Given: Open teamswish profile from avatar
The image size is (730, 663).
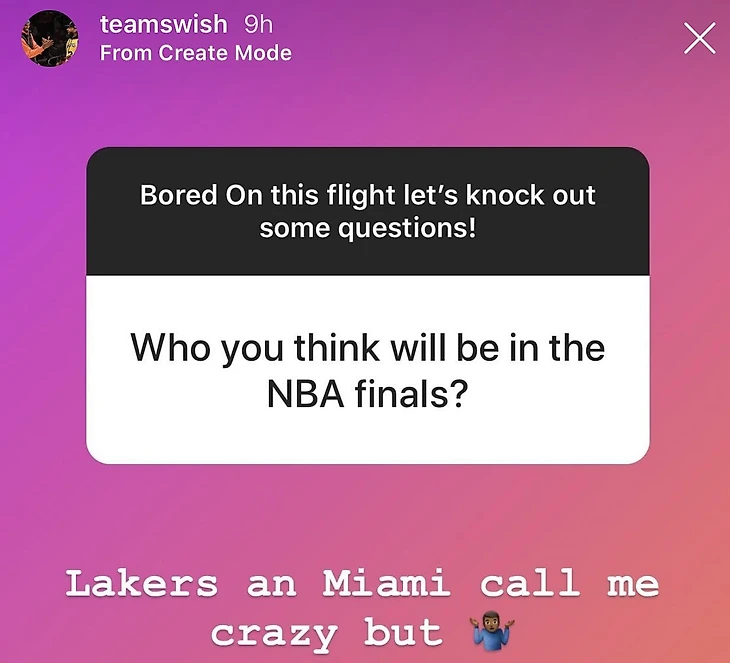Looking at the screenshot, I should tap(50, 38).
